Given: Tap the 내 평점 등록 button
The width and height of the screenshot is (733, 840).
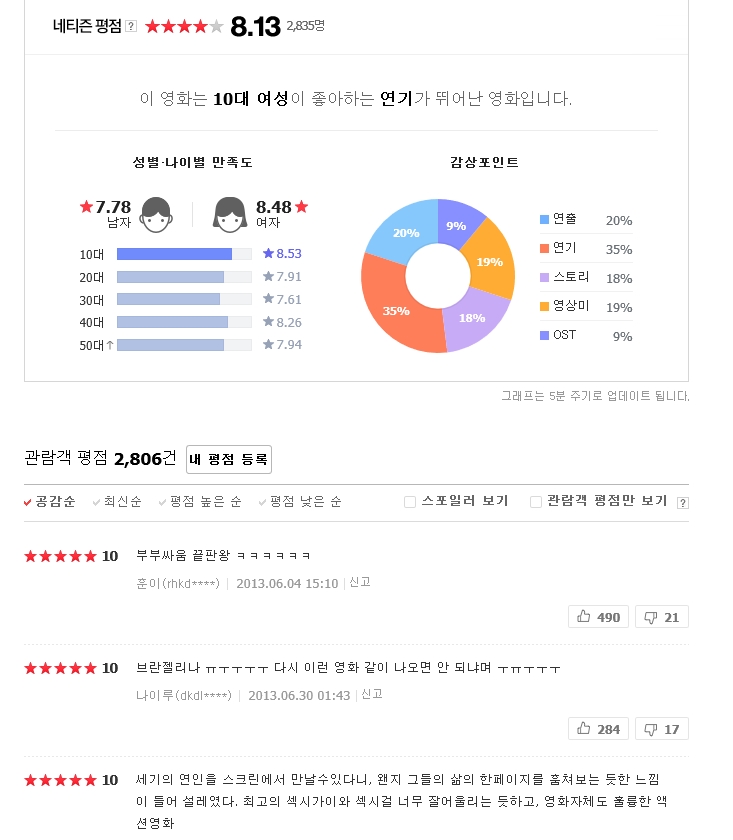Looking at the screenshot, I should coord(229,460).
